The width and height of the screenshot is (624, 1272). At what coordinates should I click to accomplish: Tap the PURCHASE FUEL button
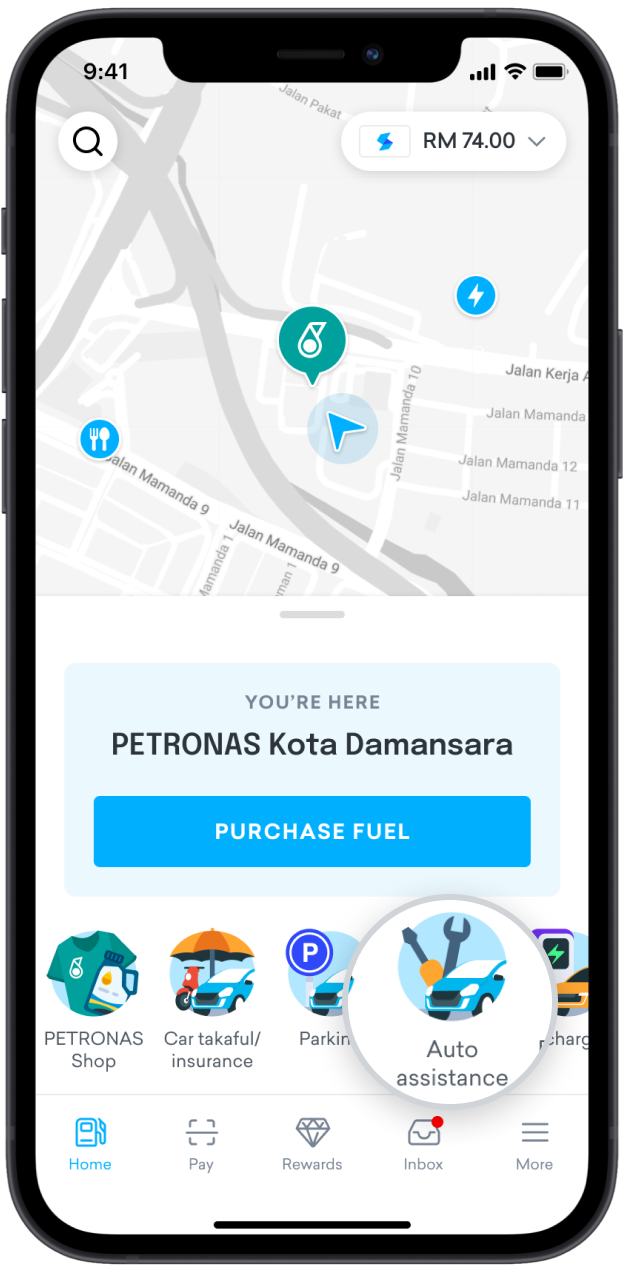[312, 831]
